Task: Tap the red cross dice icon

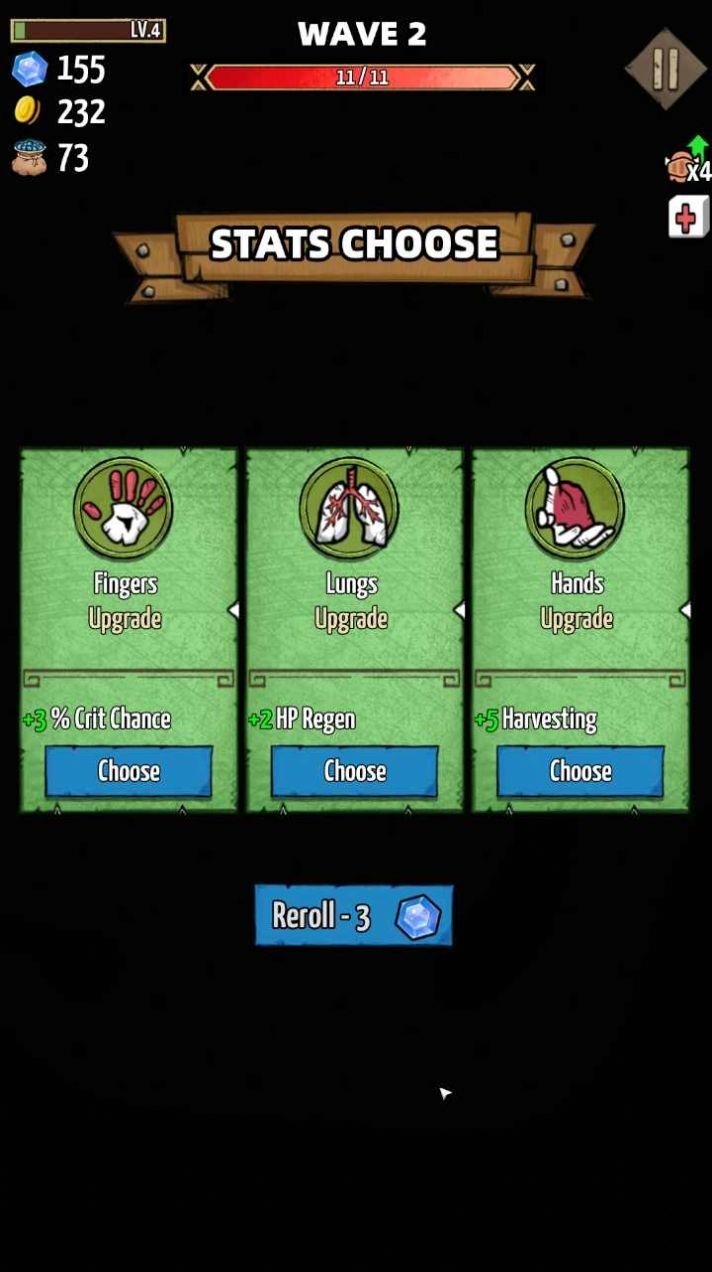Action: click(x=687, y=217)
